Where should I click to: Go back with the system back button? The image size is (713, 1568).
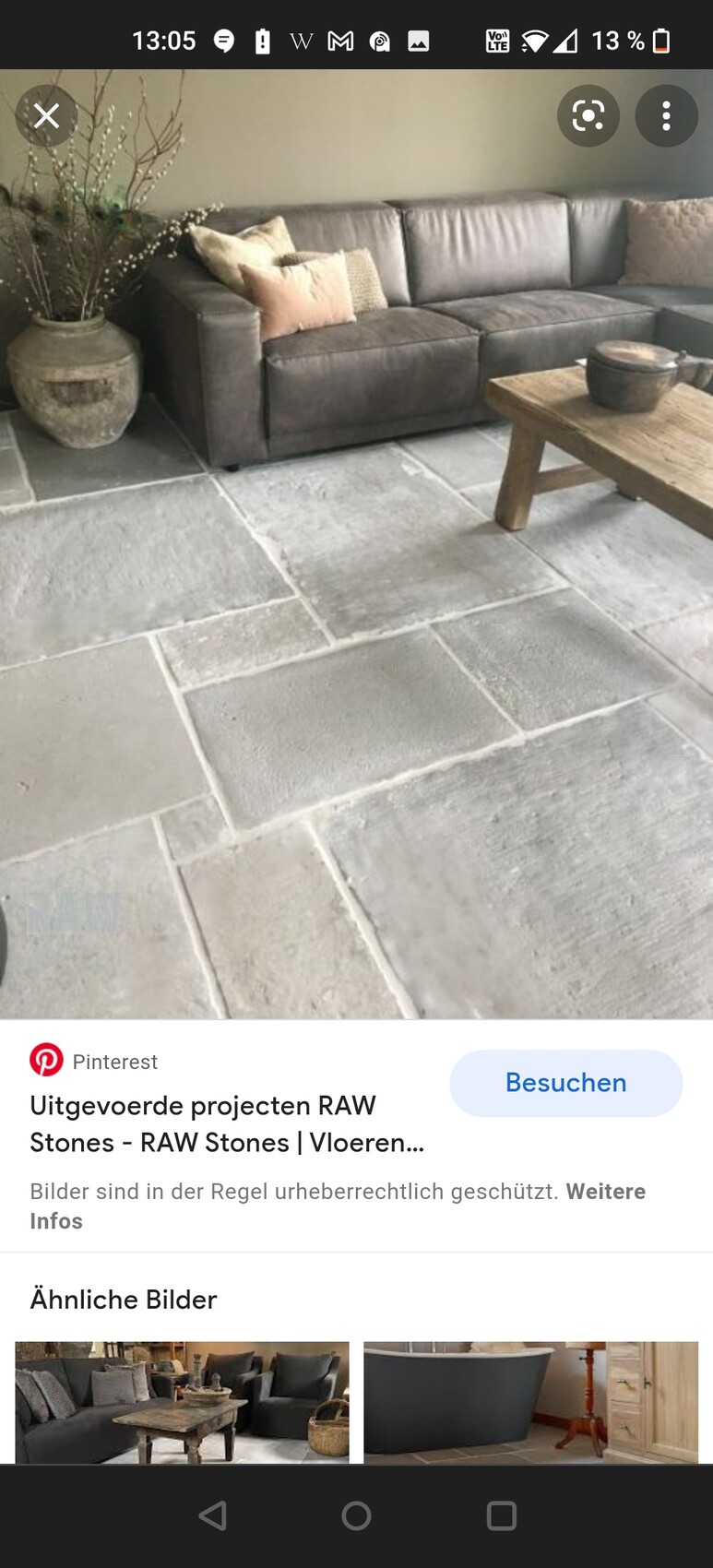tap(212, 1515)
